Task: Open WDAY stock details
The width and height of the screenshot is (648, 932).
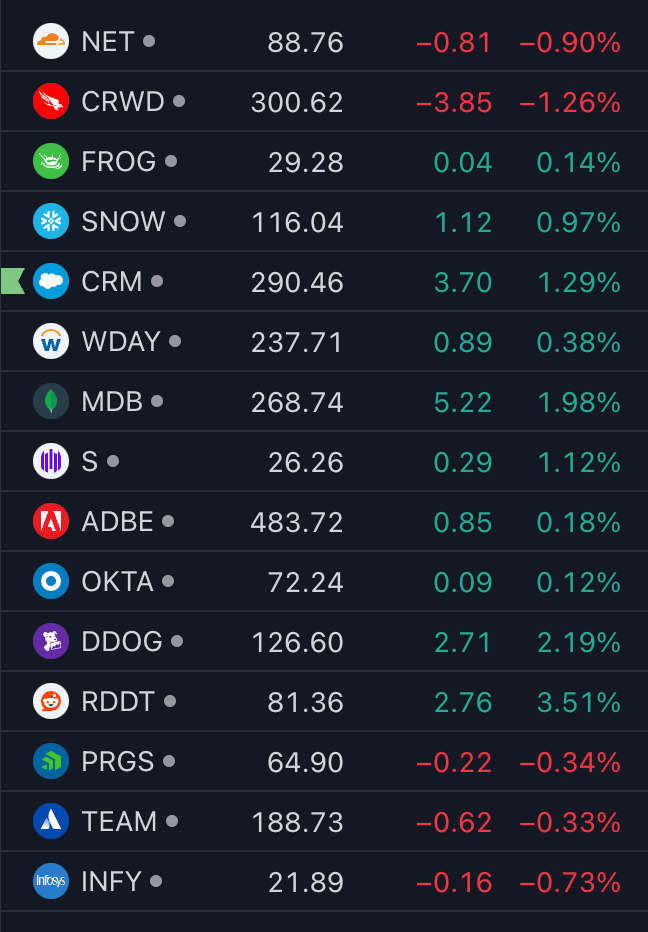Action: click(x=121, y=342)
